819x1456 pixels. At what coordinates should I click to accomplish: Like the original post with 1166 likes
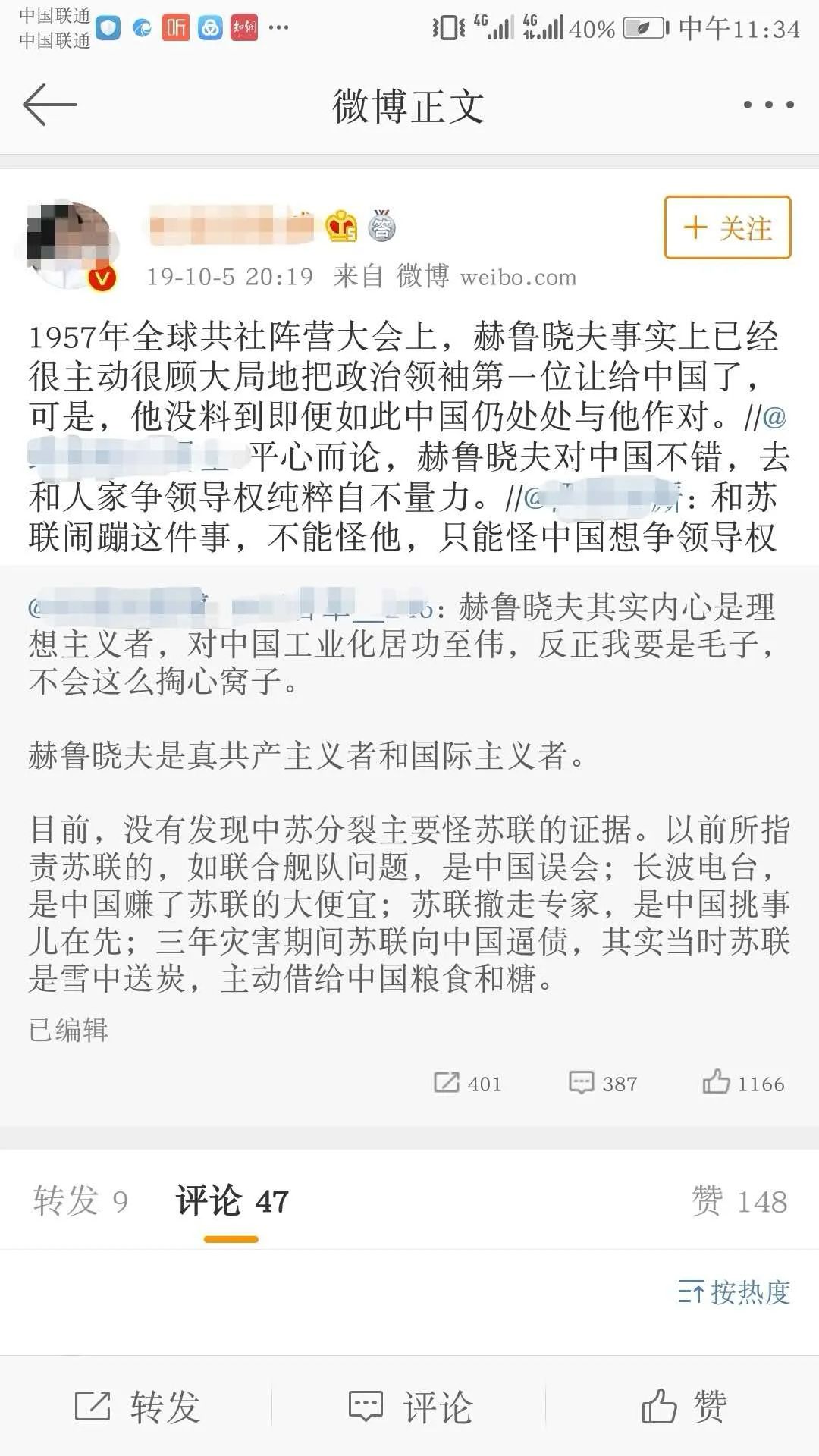click(x=743, y=1083)
